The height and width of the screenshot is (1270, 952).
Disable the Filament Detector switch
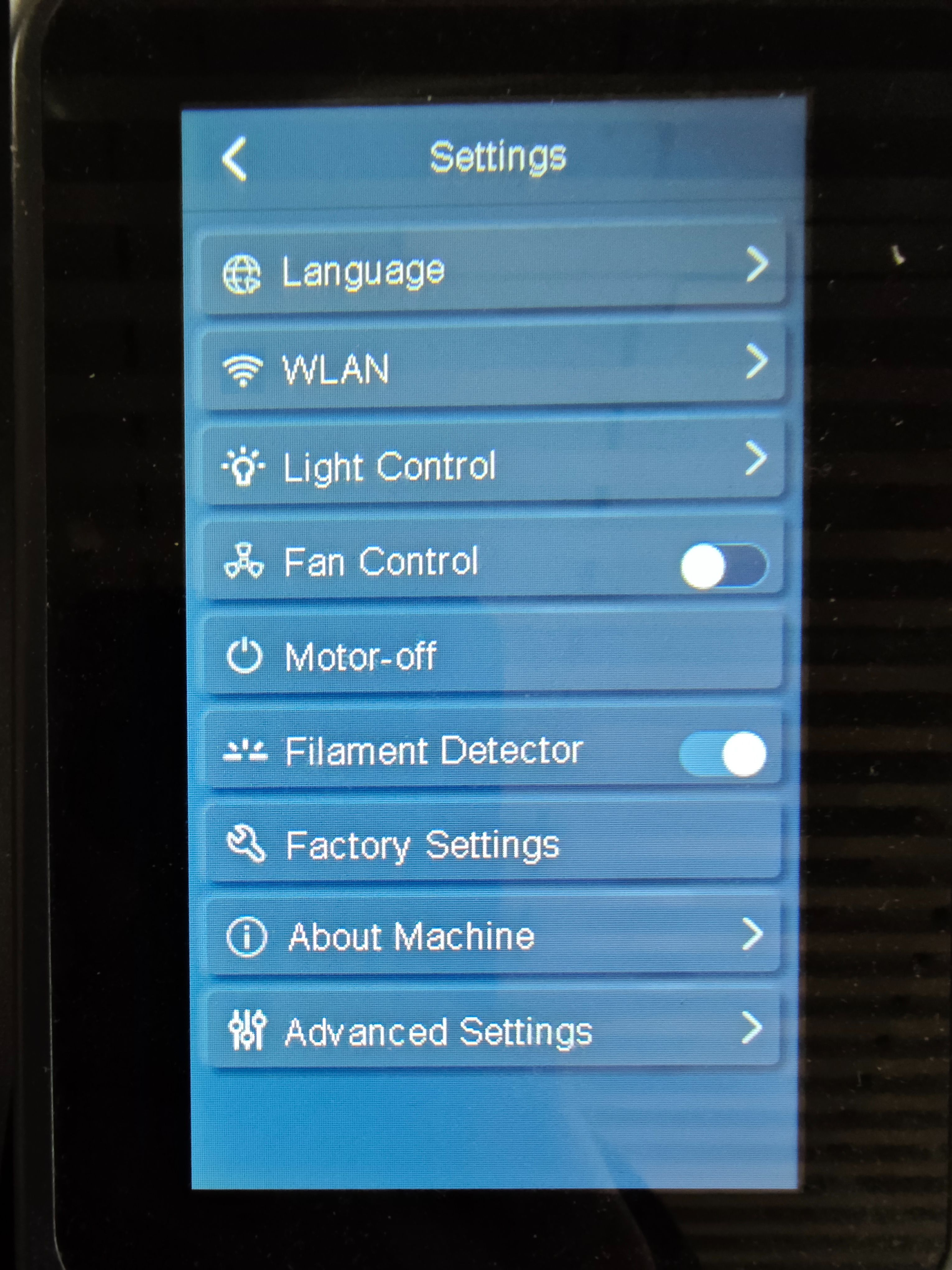tap(722, 753)
